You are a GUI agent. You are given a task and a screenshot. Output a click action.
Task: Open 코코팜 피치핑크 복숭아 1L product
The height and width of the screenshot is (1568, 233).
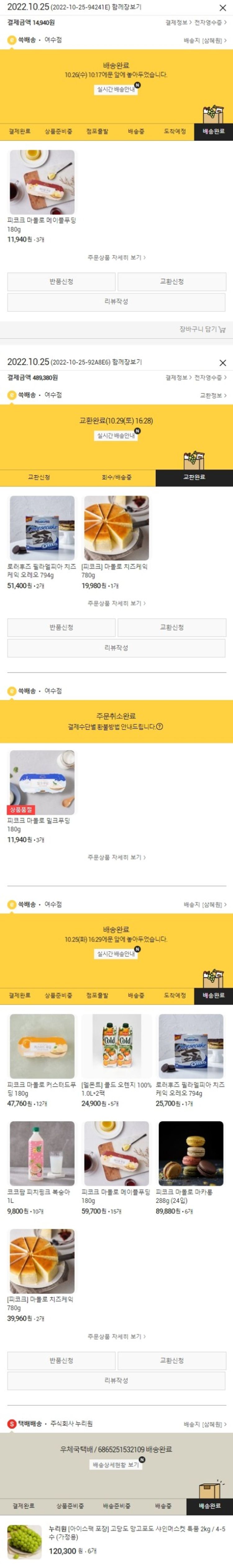pyautogui.click(x=42, y=1153)
